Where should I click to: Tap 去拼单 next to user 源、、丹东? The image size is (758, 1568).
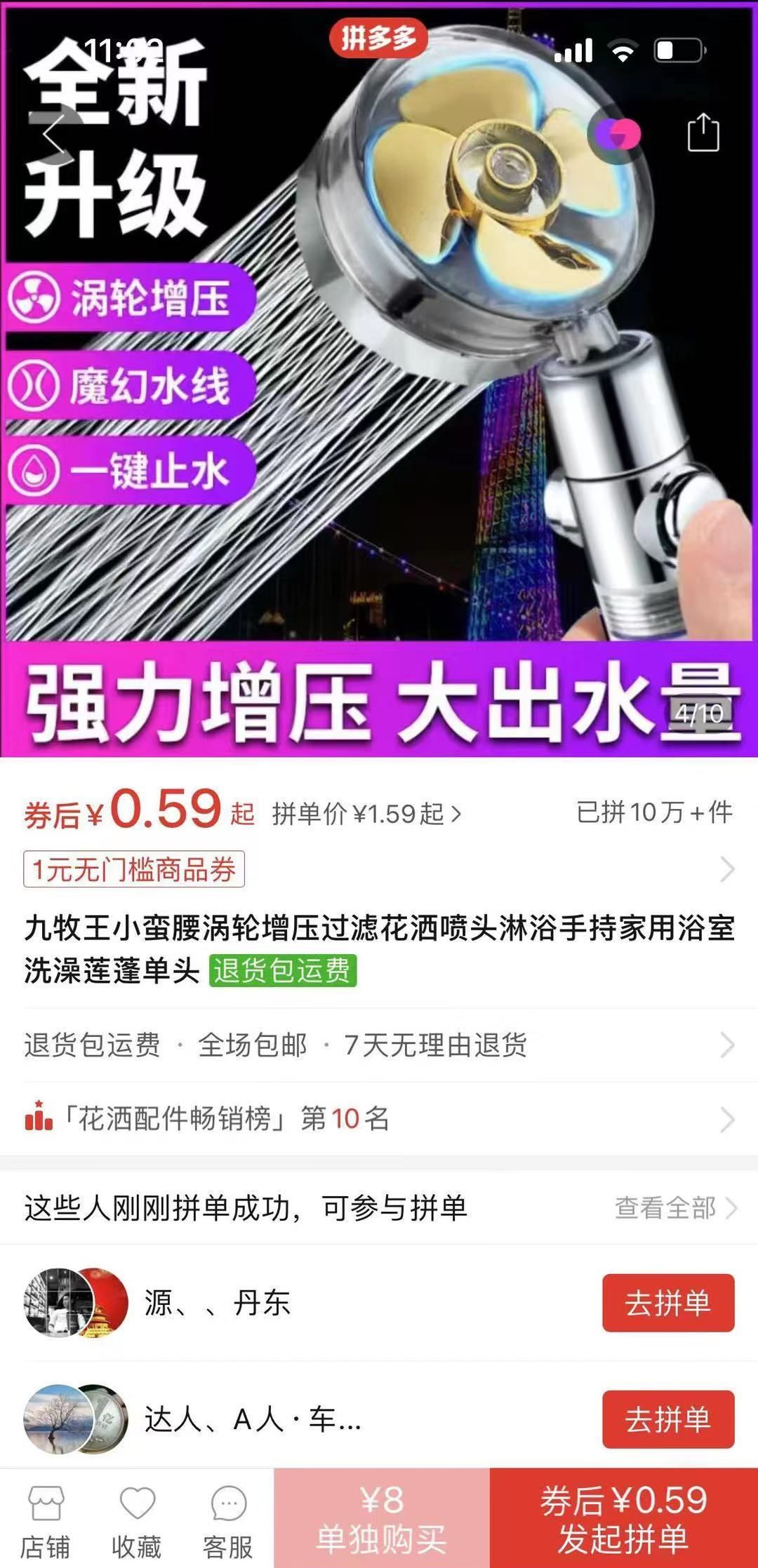[x=667, y=1304]
